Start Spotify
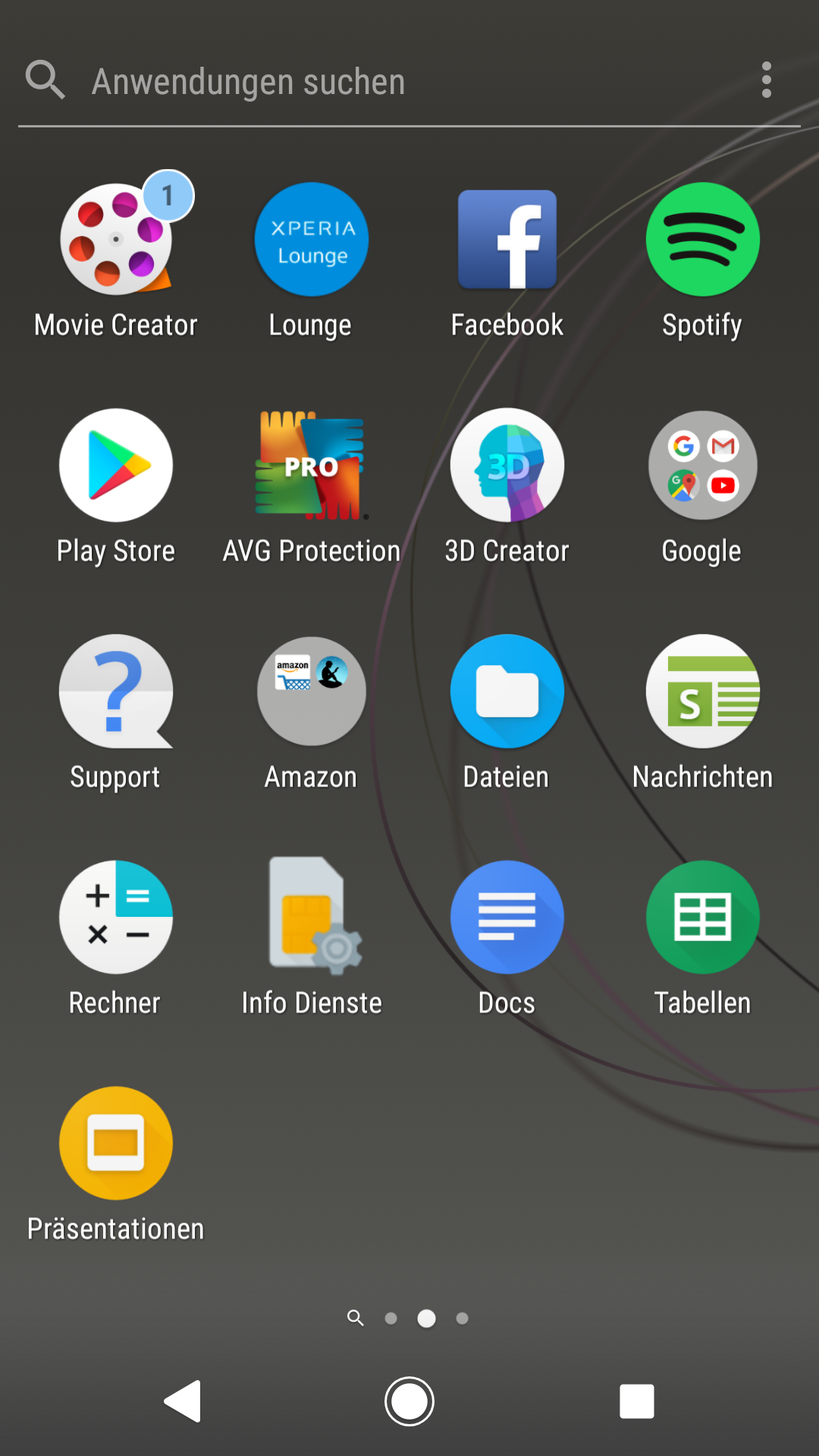The width and height of the screenshot is (819, 1456). coord(702,240)
